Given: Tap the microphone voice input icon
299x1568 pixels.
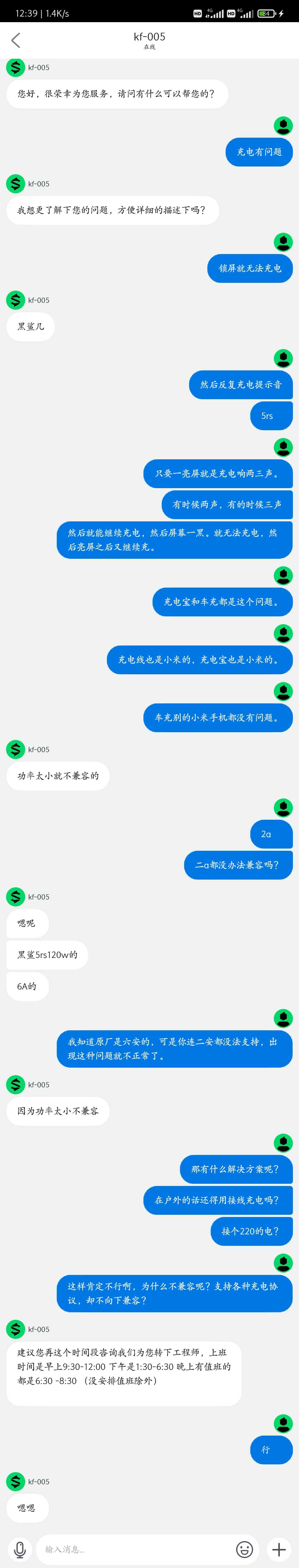Looking at the screenshot, I should pos(20,1549).
